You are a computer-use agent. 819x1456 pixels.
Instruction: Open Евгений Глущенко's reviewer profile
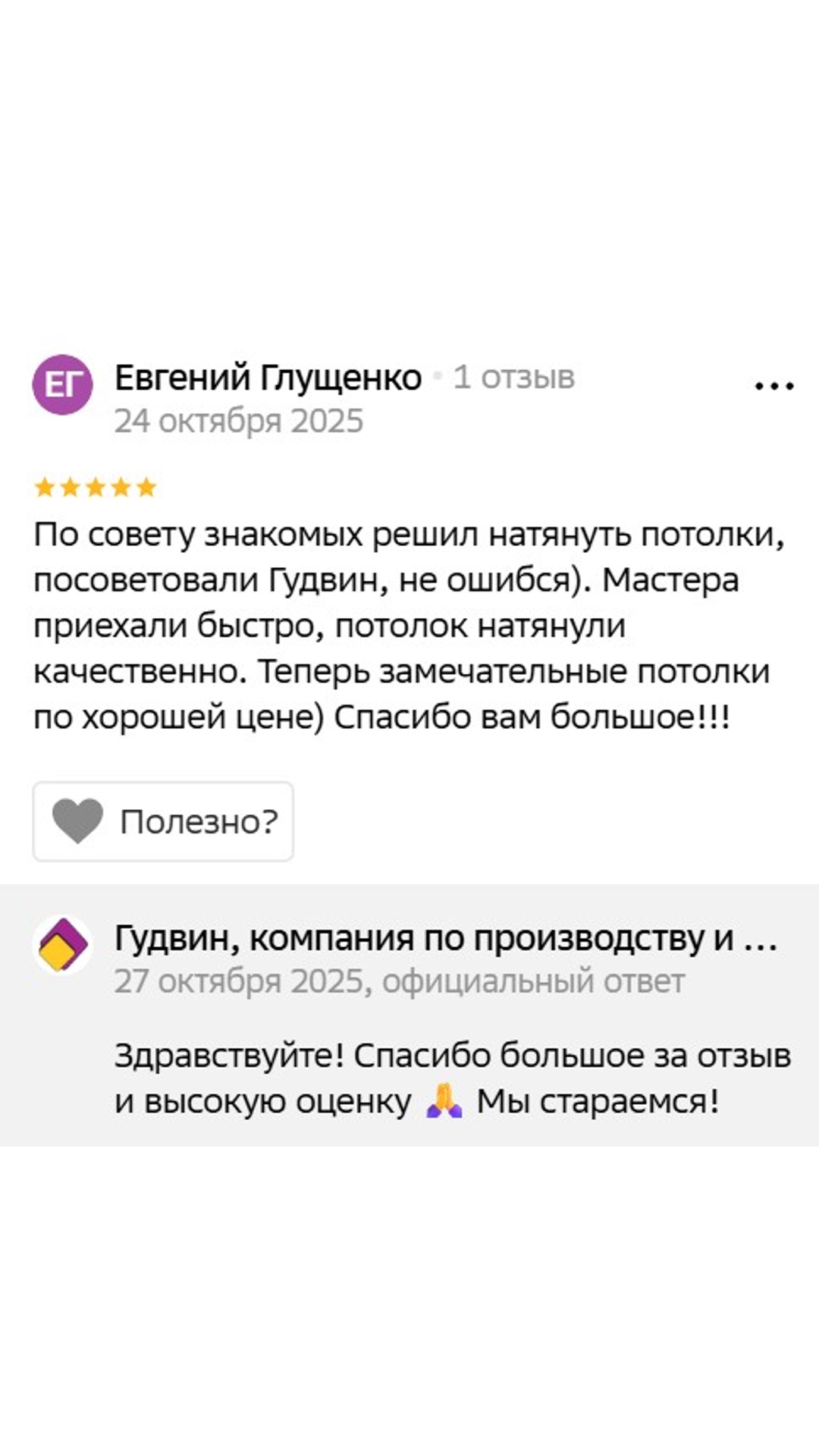(268, 378)
